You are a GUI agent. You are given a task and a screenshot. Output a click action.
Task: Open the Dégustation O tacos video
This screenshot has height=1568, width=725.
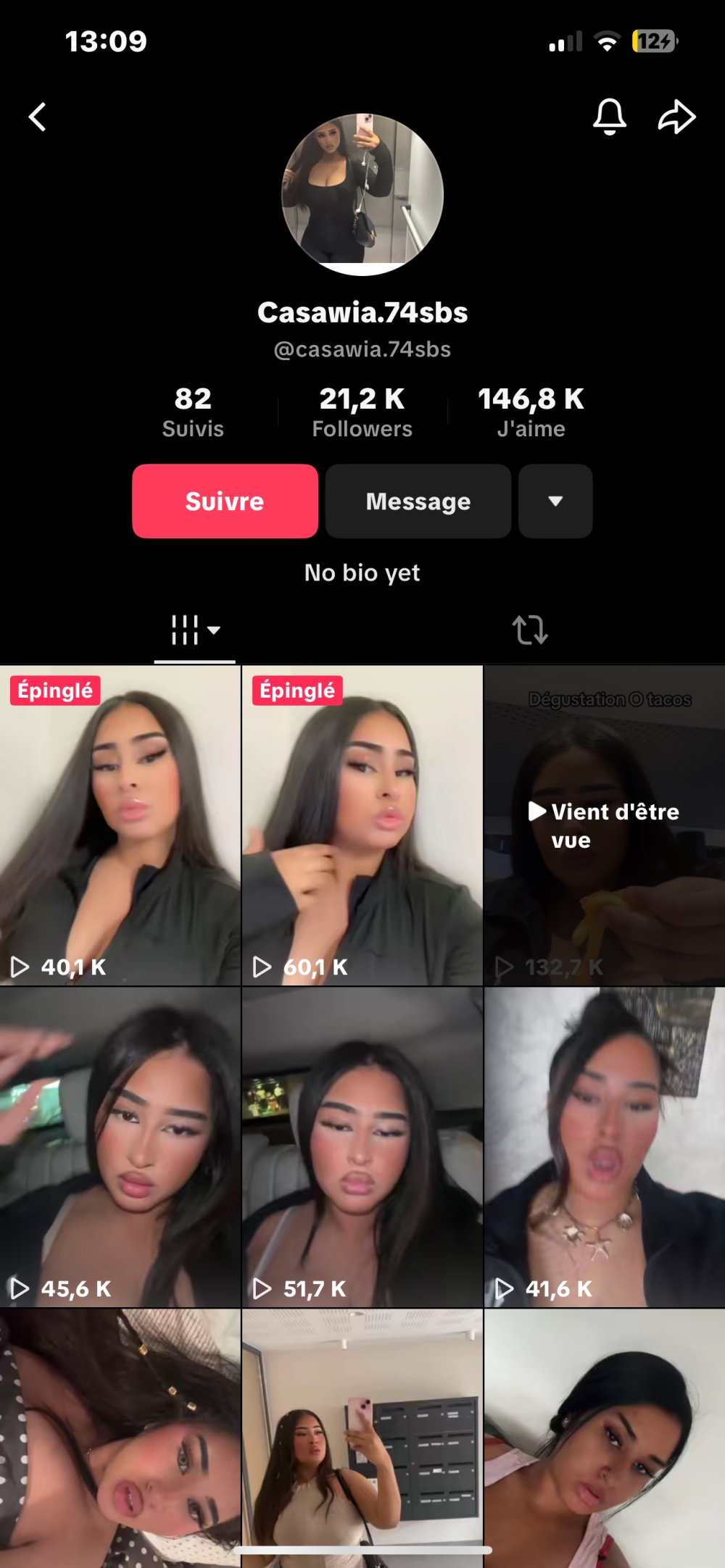tap(605, 826)
